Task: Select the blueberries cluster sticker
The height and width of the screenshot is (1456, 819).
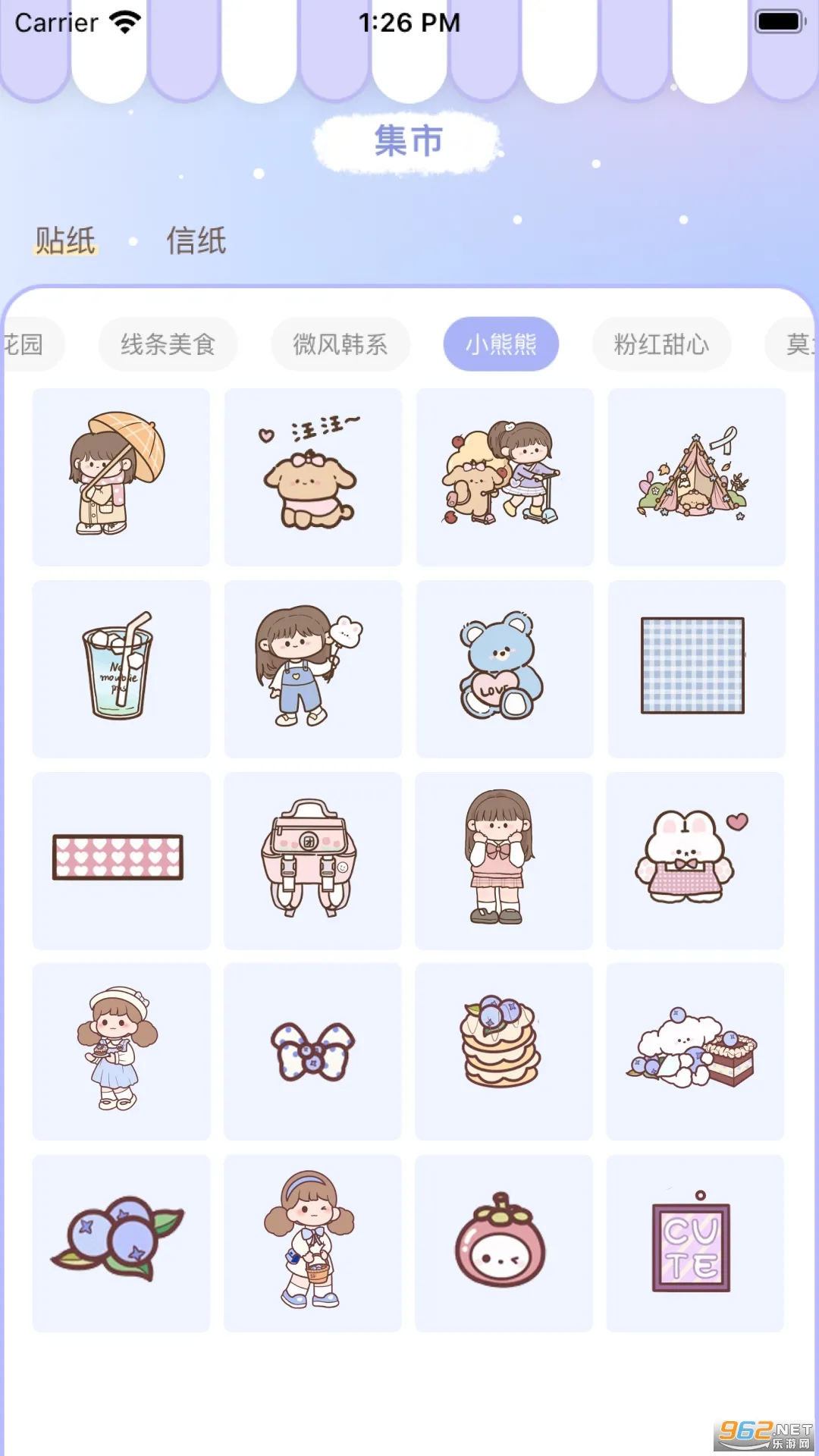Action: pyautogui.click(x=121, y=1241)
